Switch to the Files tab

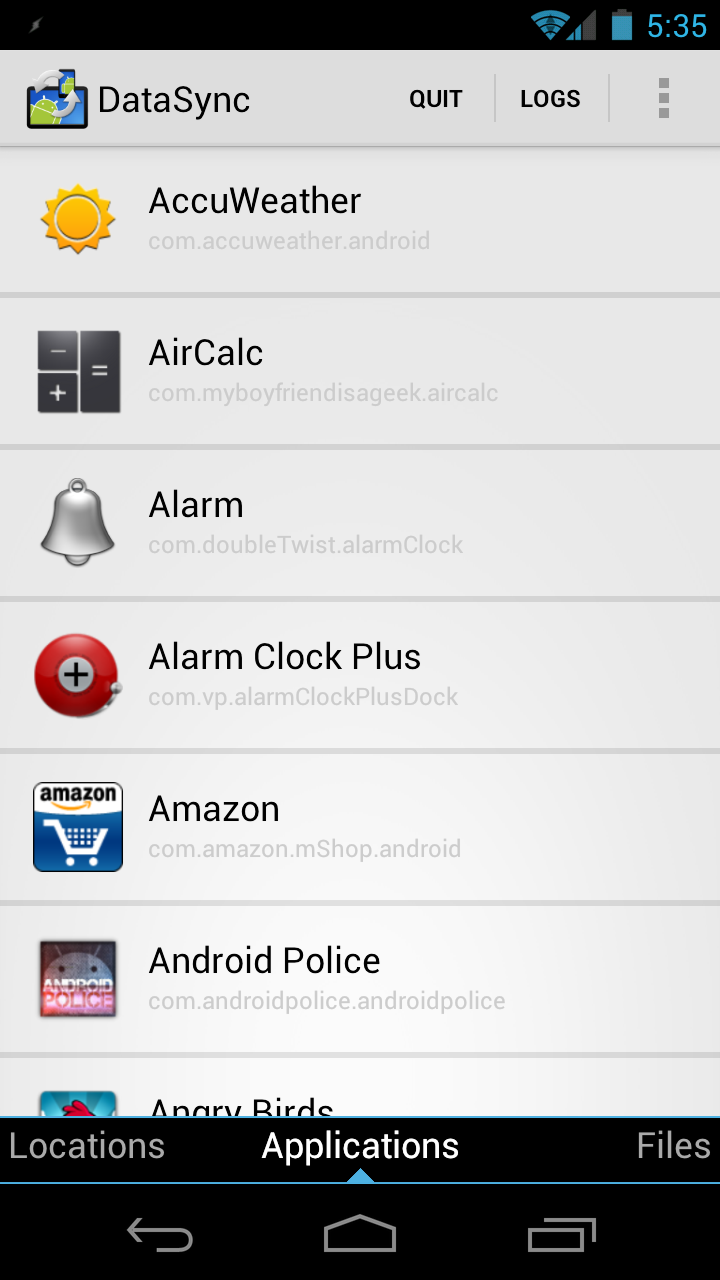point(672,1146)
